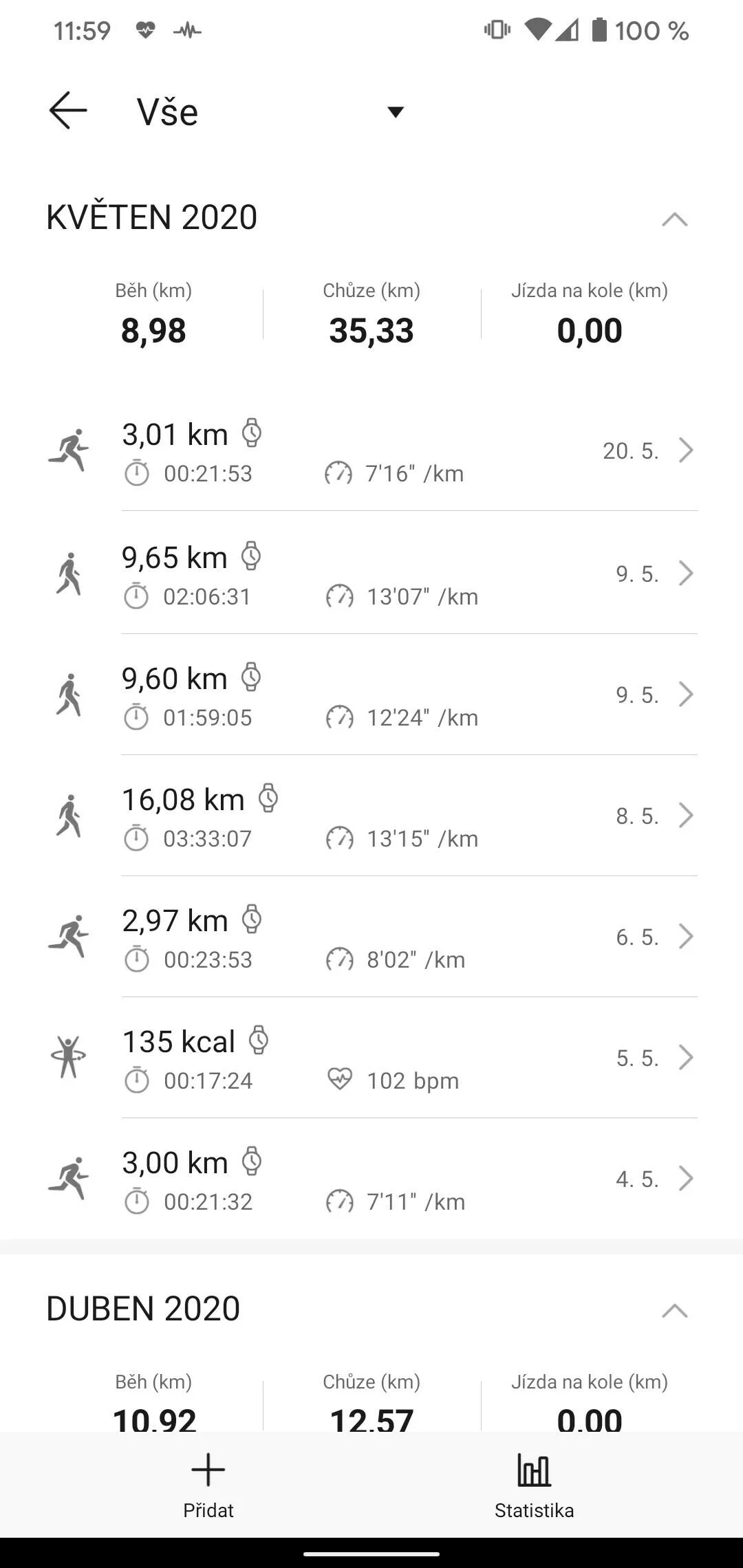Viewport: 743px width, 1568px height.
Task: View the 16,08 km walk from 8. 5.
Action: coord(371,815)
